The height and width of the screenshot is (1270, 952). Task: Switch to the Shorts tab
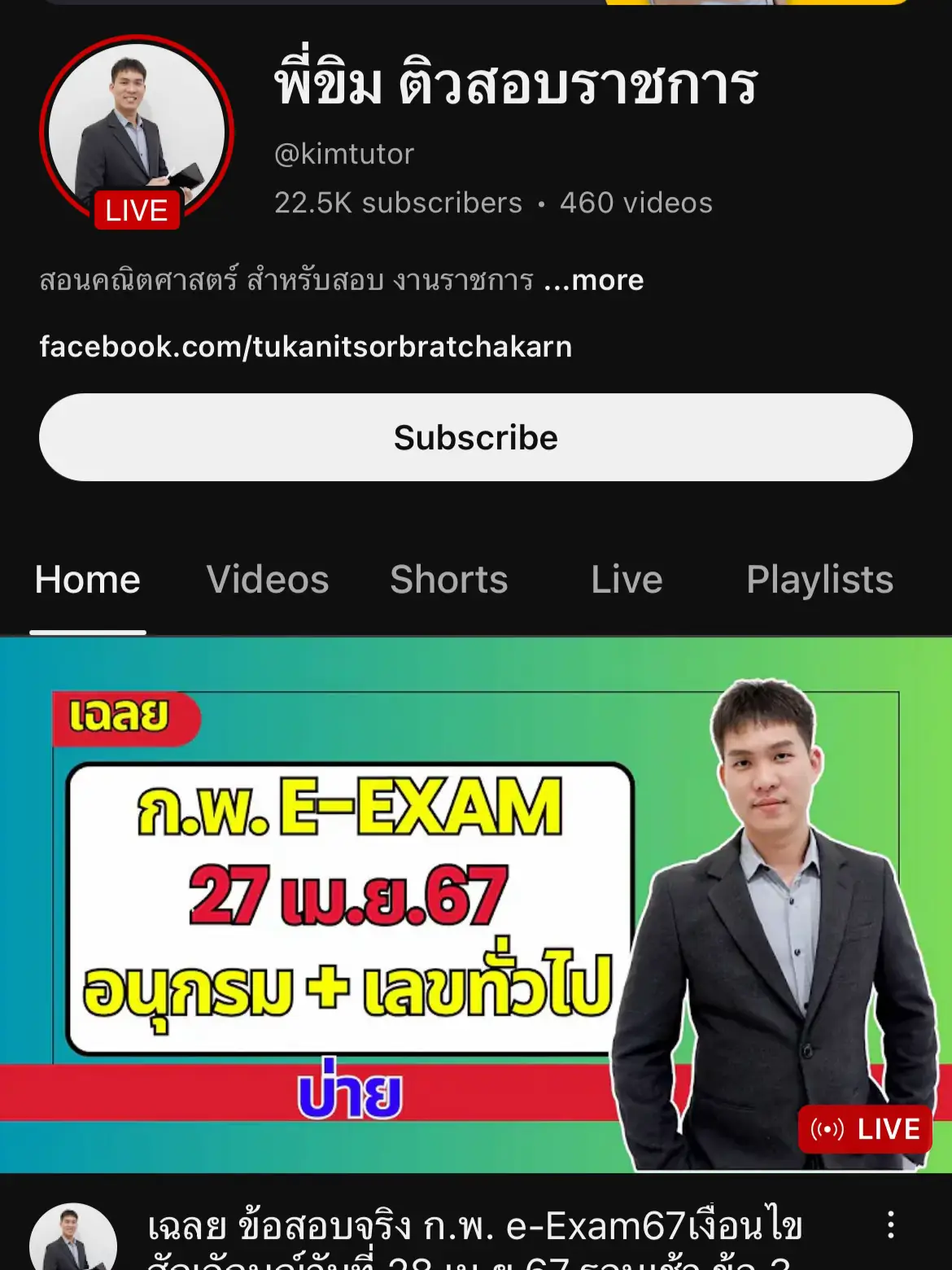[x=448, y=580]
